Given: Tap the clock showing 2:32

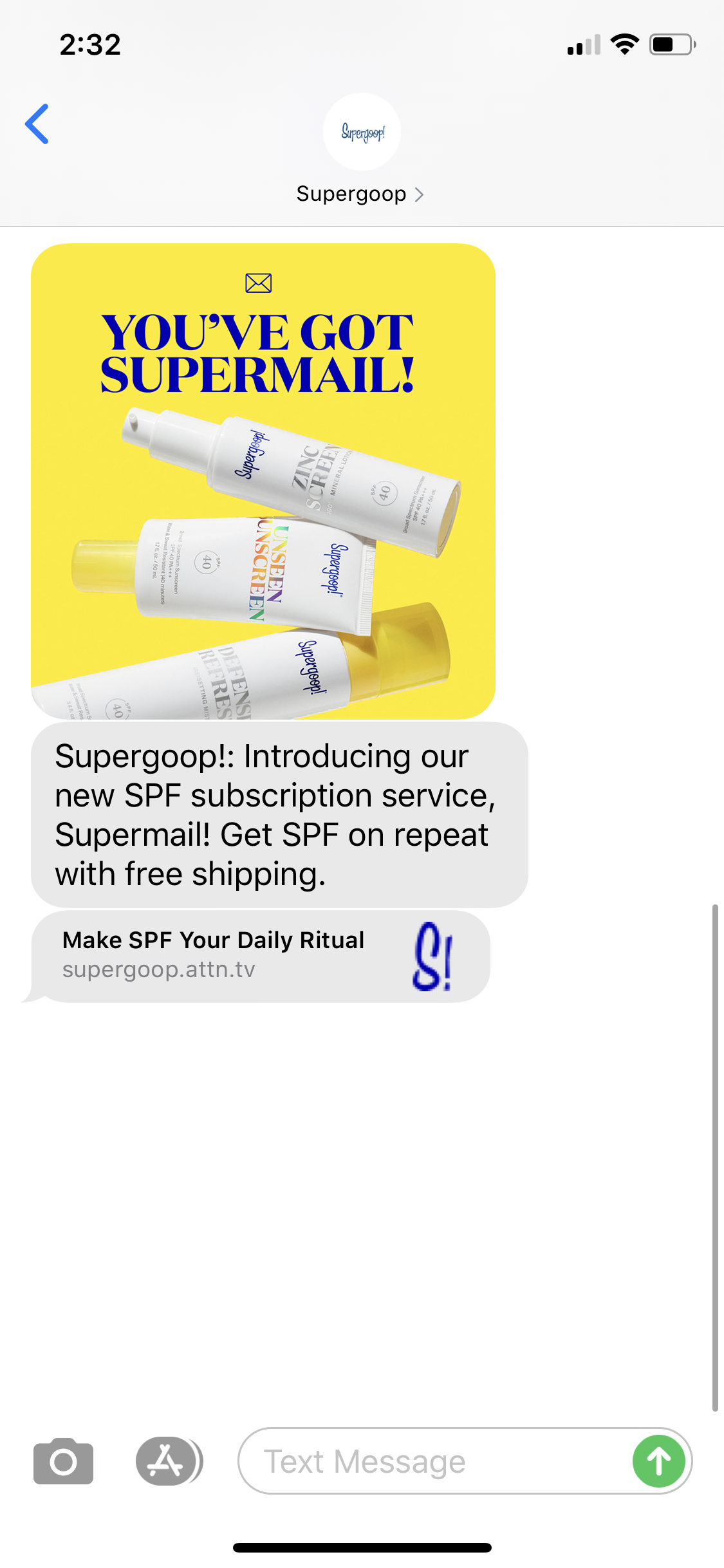Looking at the screenshot, I should 89,44.
